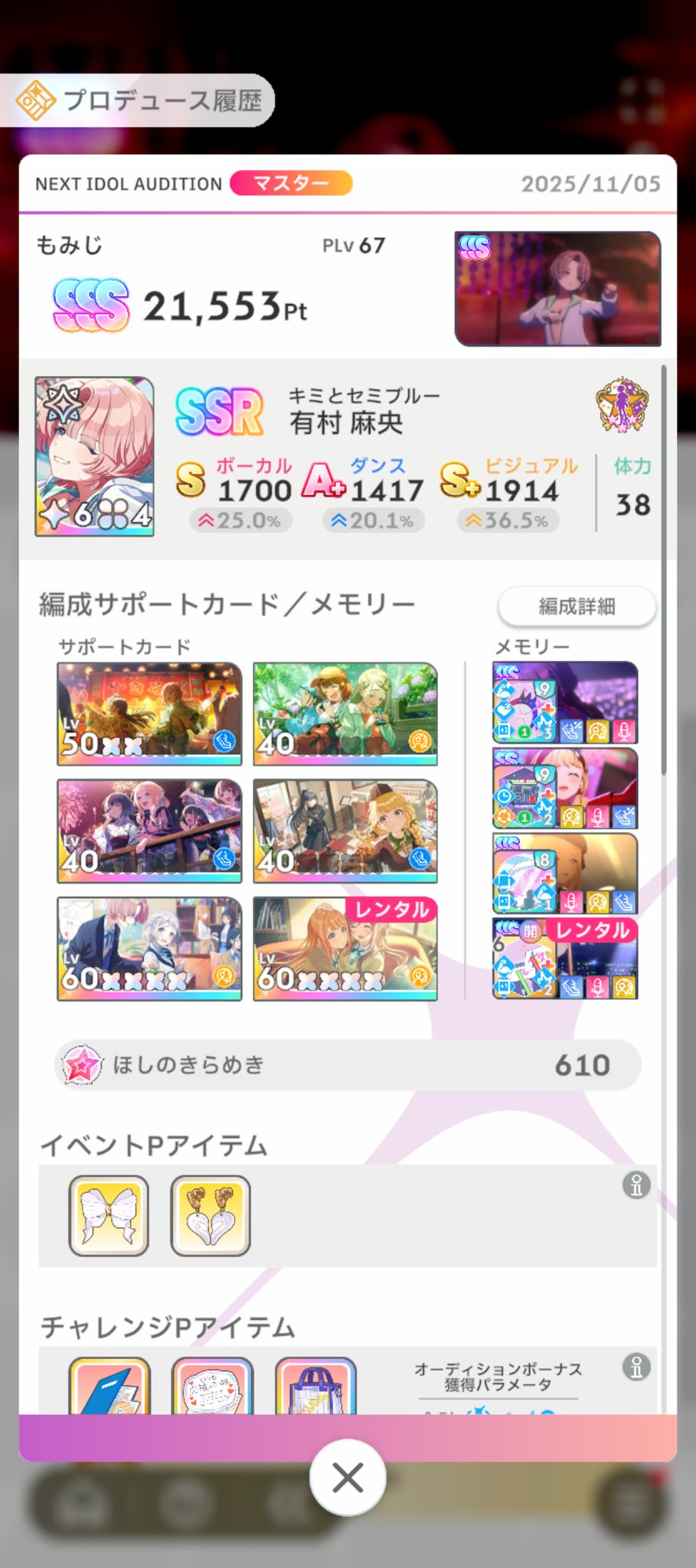View the SSS result memory thumbnail
Screen dimensions: 696x1568
pyautogui.click(x=557, y=289)
